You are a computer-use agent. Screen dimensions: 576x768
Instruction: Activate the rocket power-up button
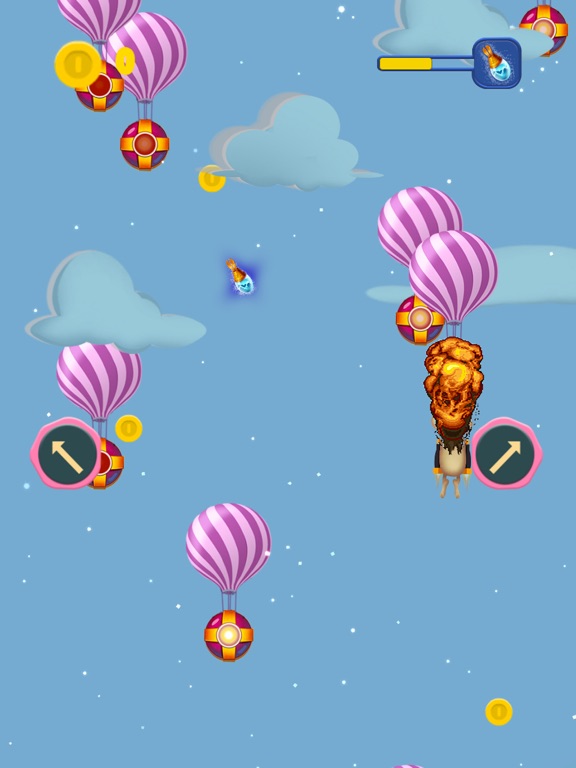pyautogui.click(x=496, y=63)
